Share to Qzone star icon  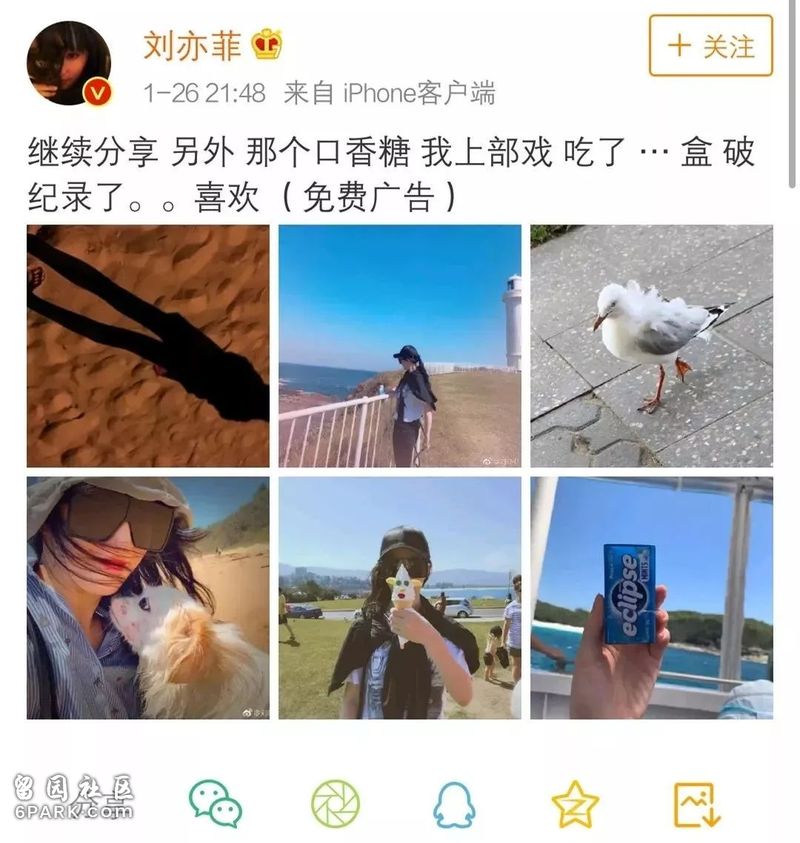point(575,803)
